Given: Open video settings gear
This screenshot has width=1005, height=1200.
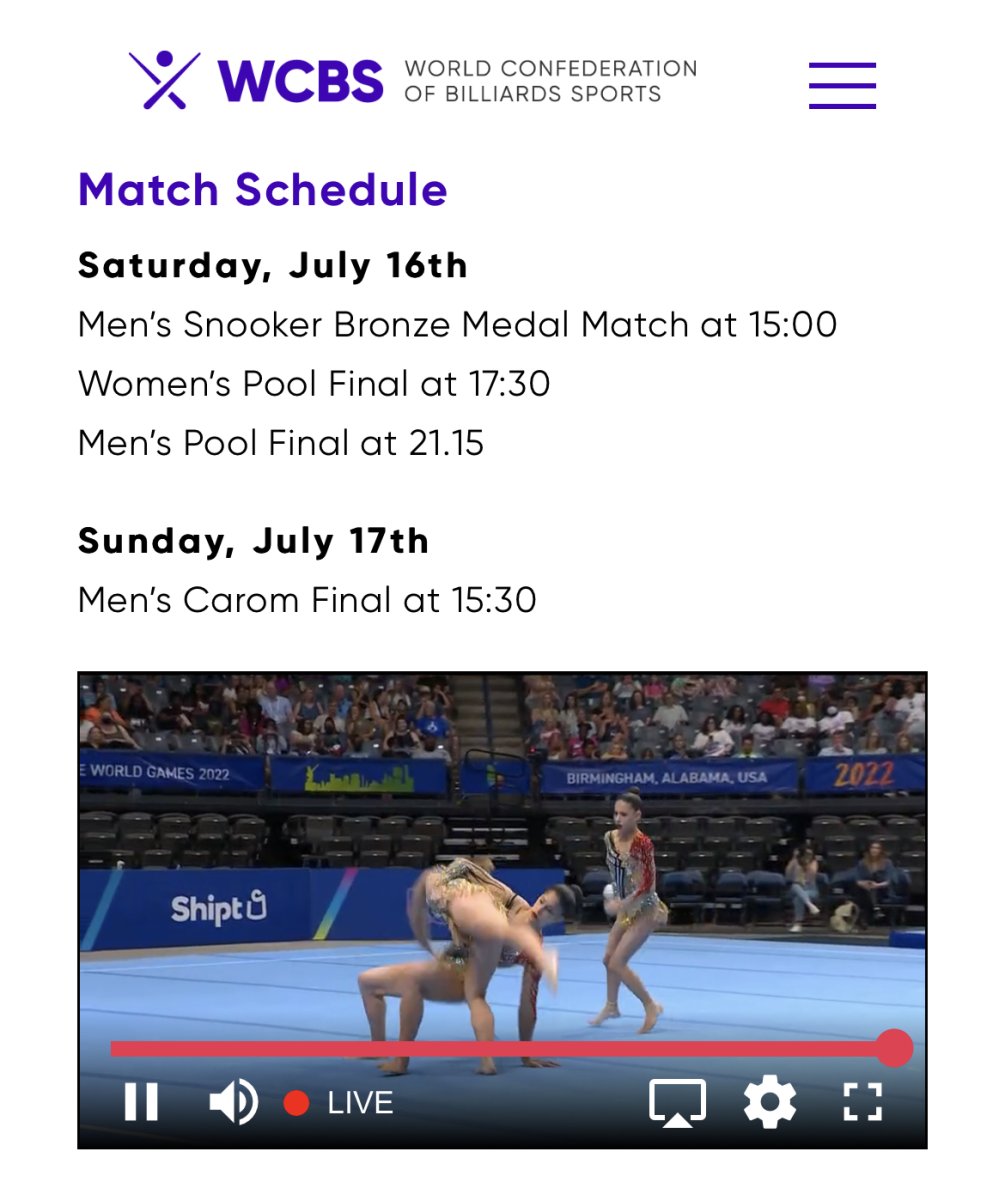Looking at the screenshot, I should point(770,1103).
